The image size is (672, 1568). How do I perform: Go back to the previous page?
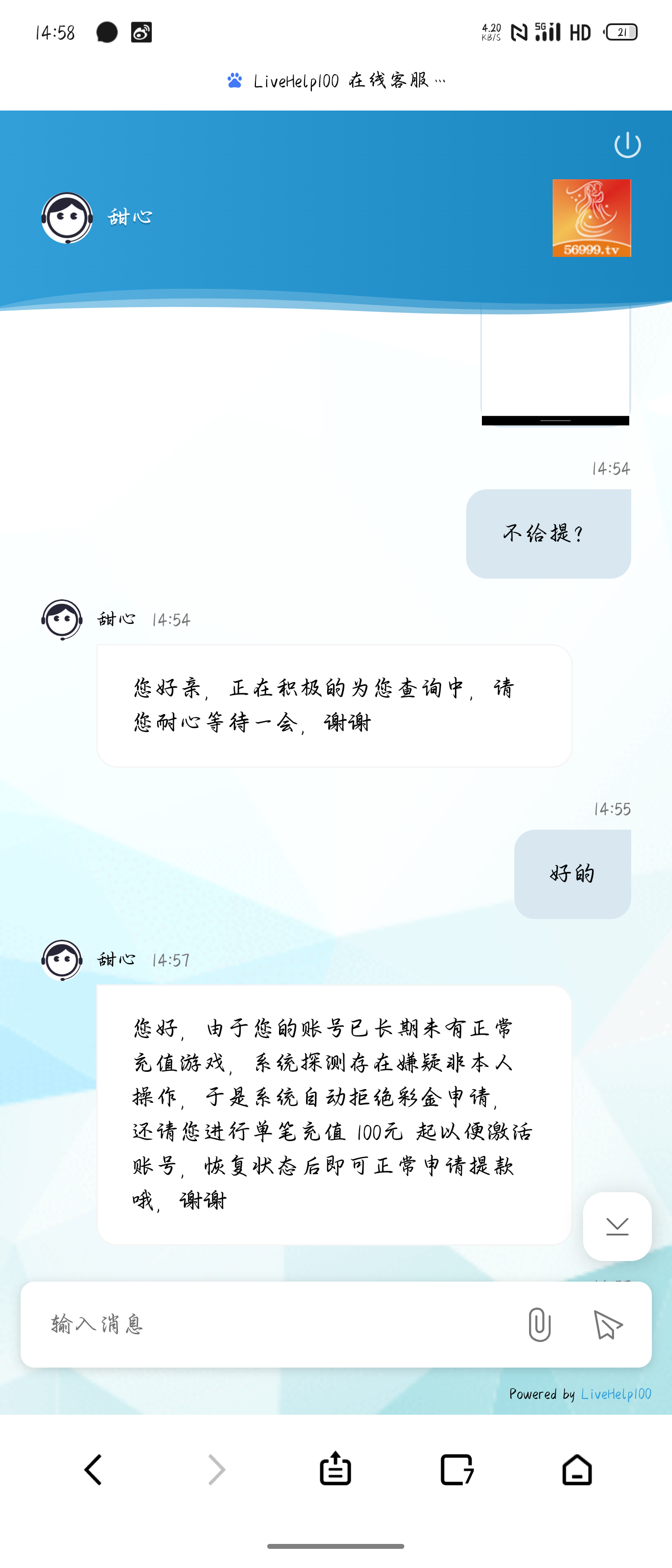(x=94, y=1470)
